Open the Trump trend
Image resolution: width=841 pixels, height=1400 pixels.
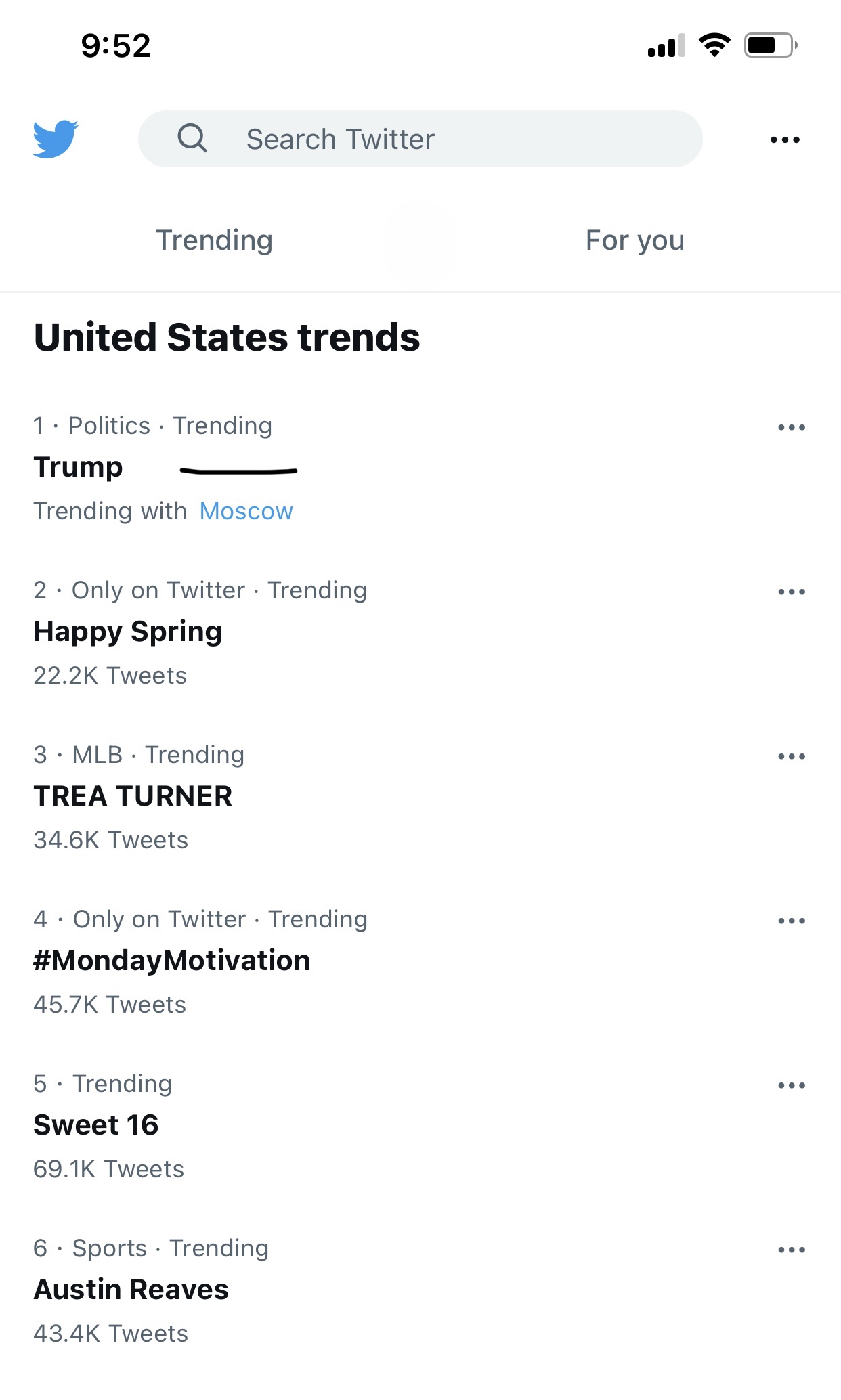point(78,467)
